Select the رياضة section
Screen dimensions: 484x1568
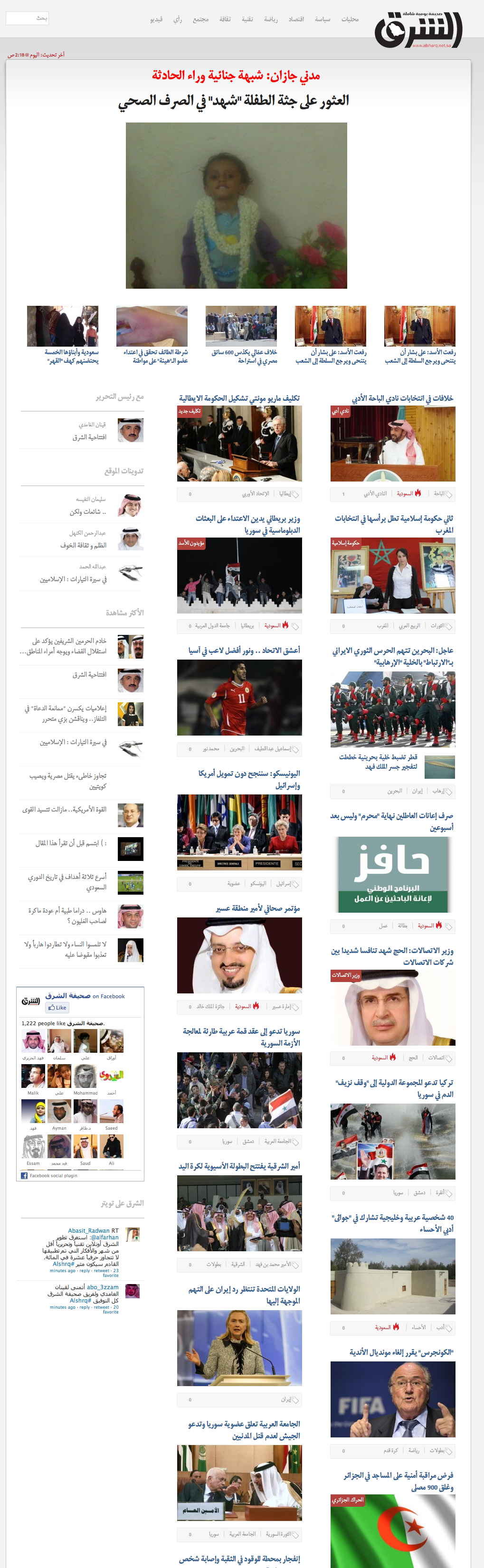[x=270, y=19]
